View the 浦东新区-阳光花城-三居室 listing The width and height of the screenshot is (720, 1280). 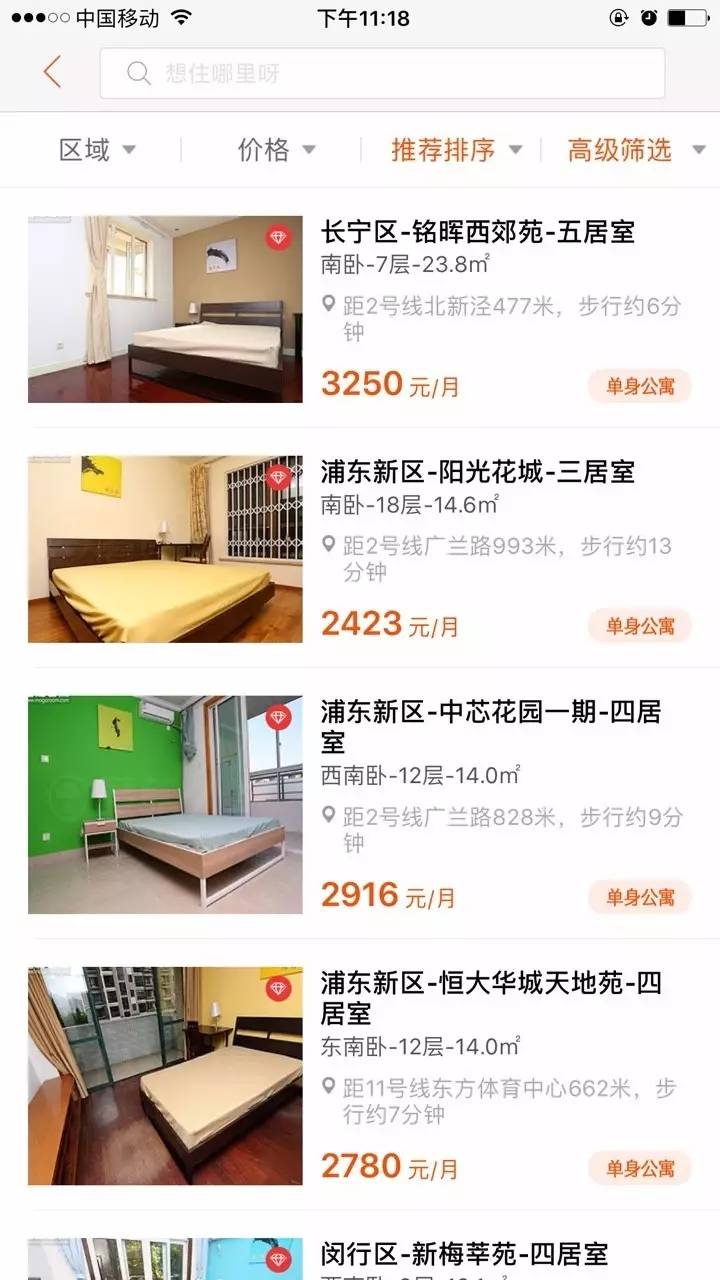click(478, 472)
